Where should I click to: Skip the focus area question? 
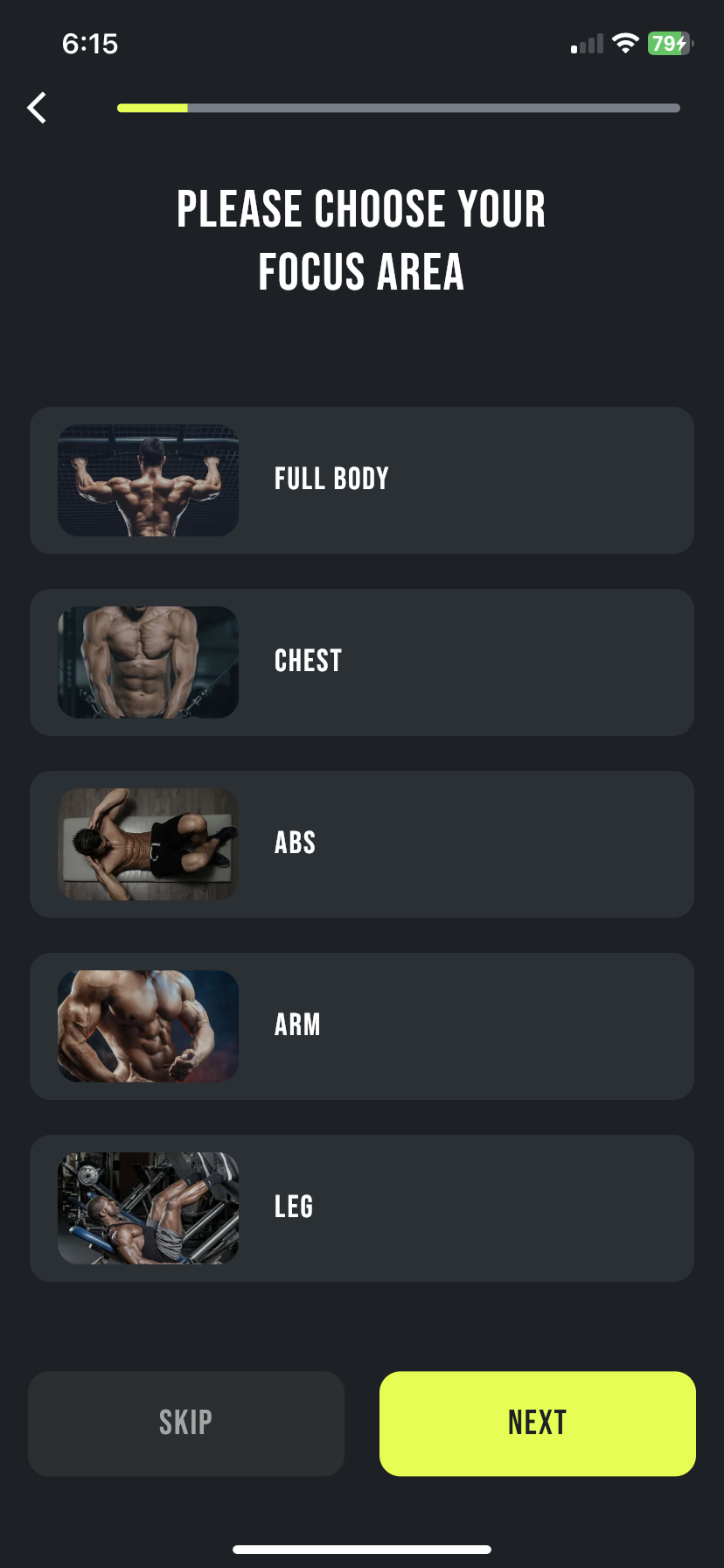tap(186, 1424)
